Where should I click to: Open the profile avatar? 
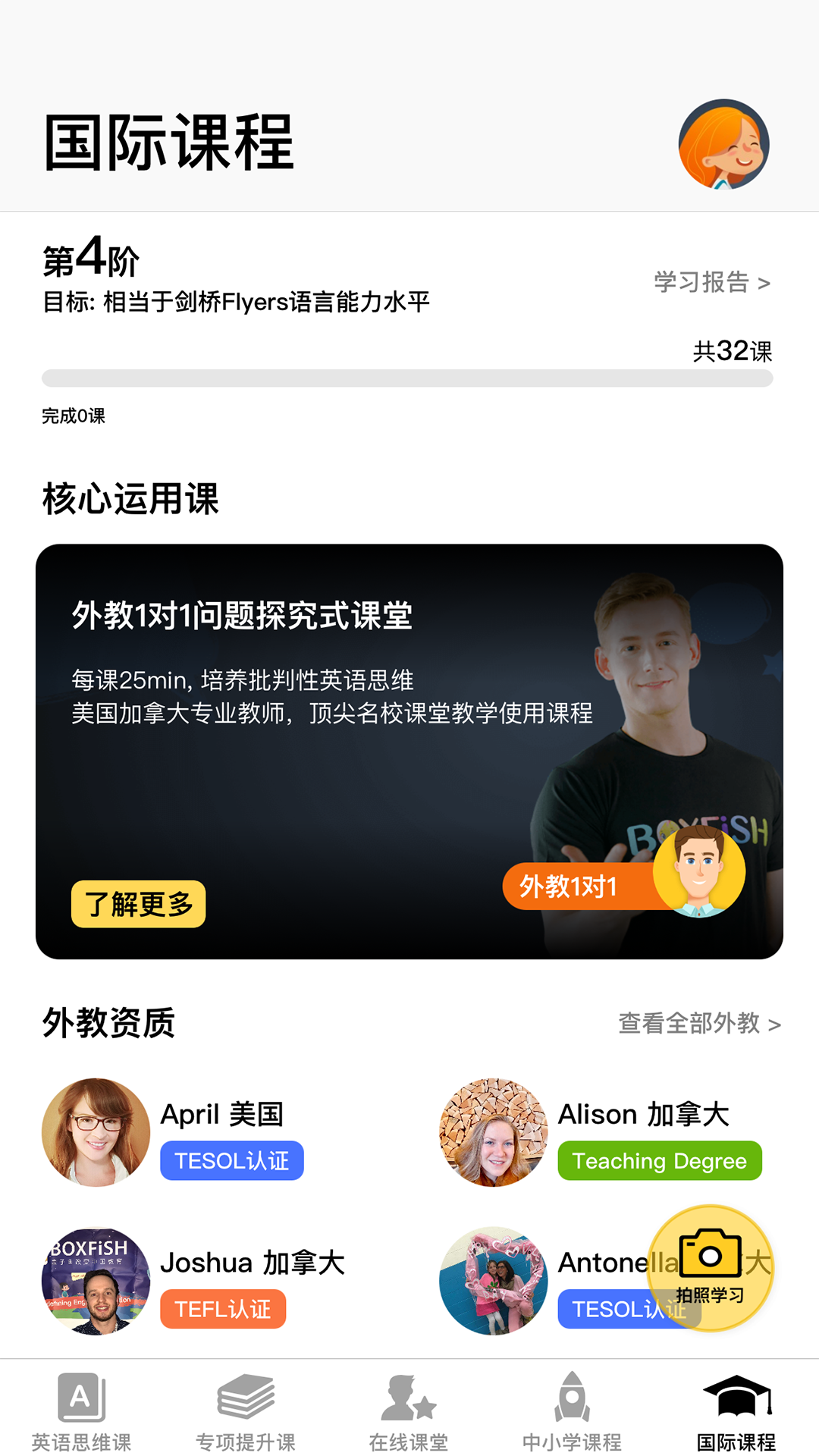723,144
